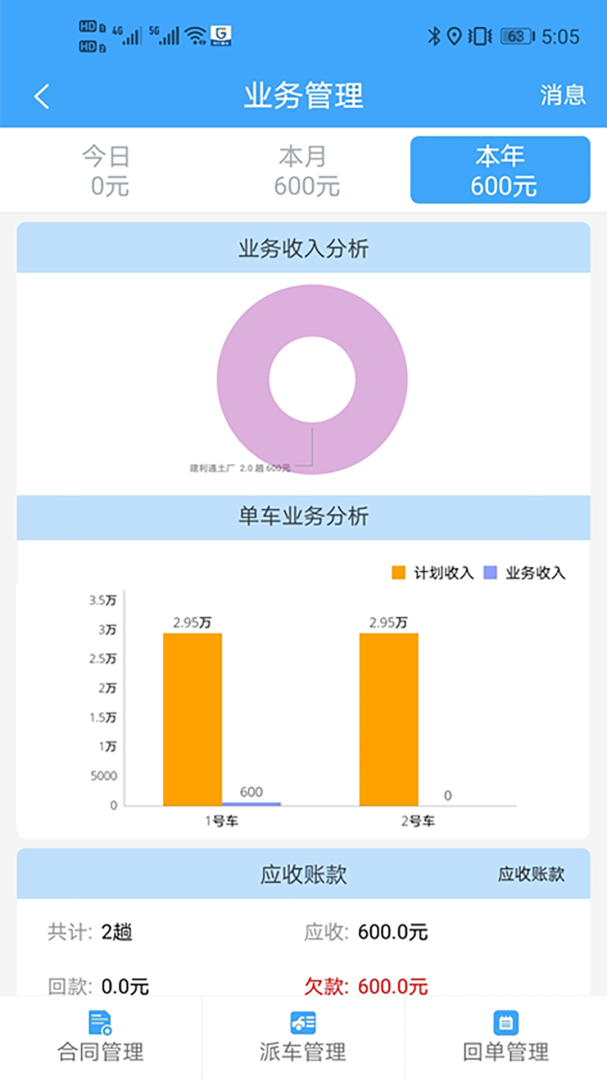607x1080 pixels.
Task: Show the 本年 income tab
Action: (500, 170)
